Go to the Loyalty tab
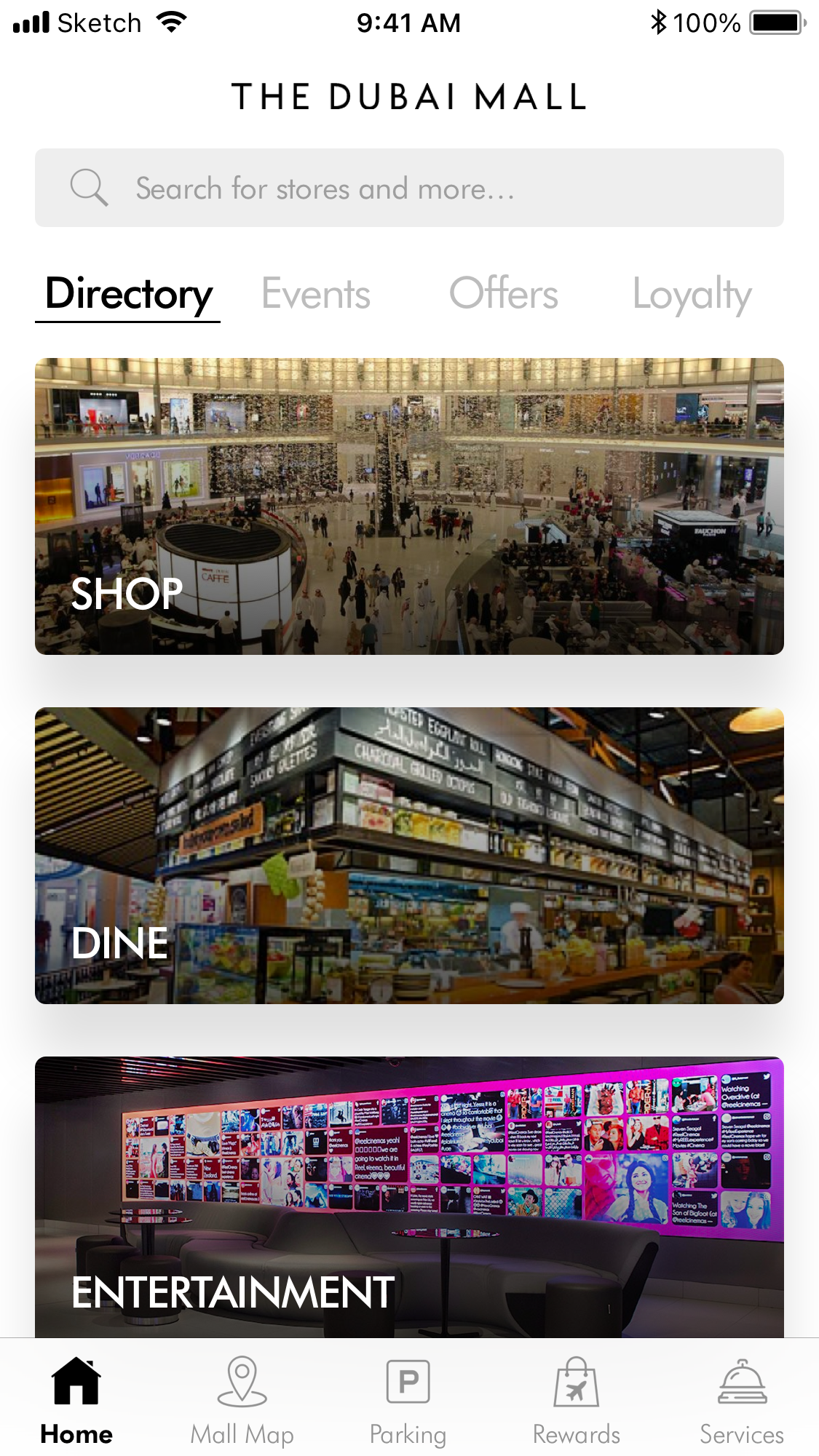This screenshot has height=1456, width=819. click(692, 295)
